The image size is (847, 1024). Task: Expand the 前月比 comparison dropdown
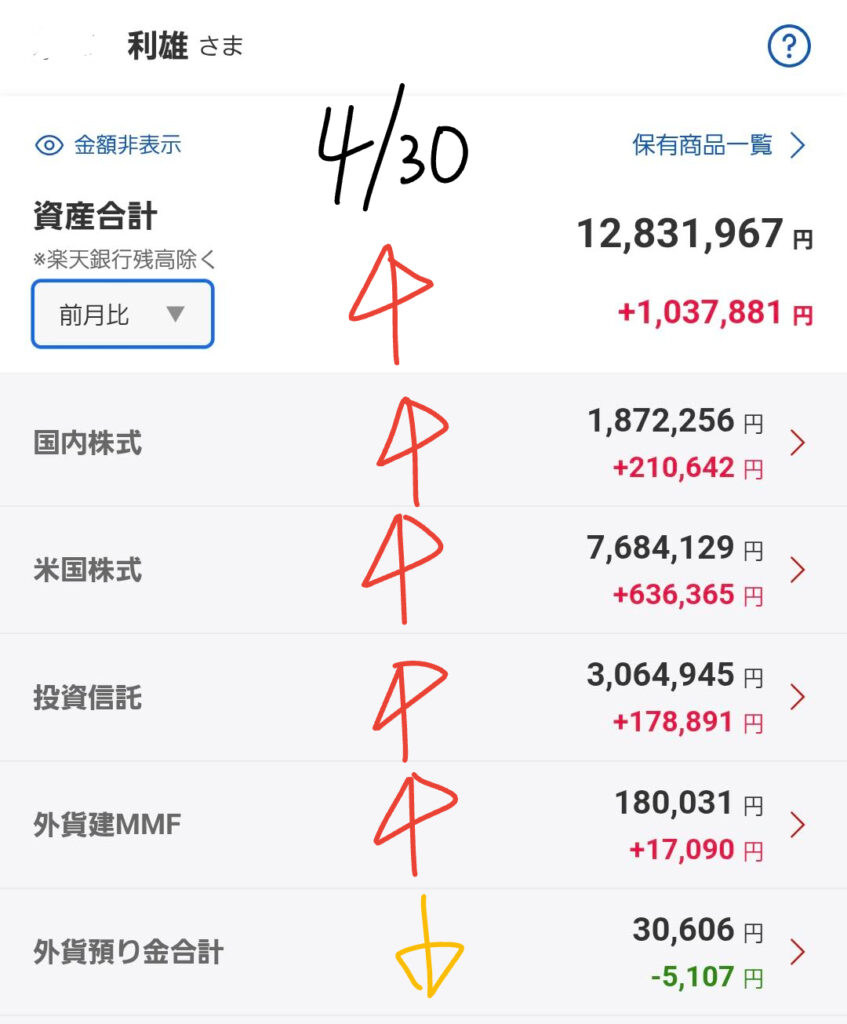click(122, 314)
